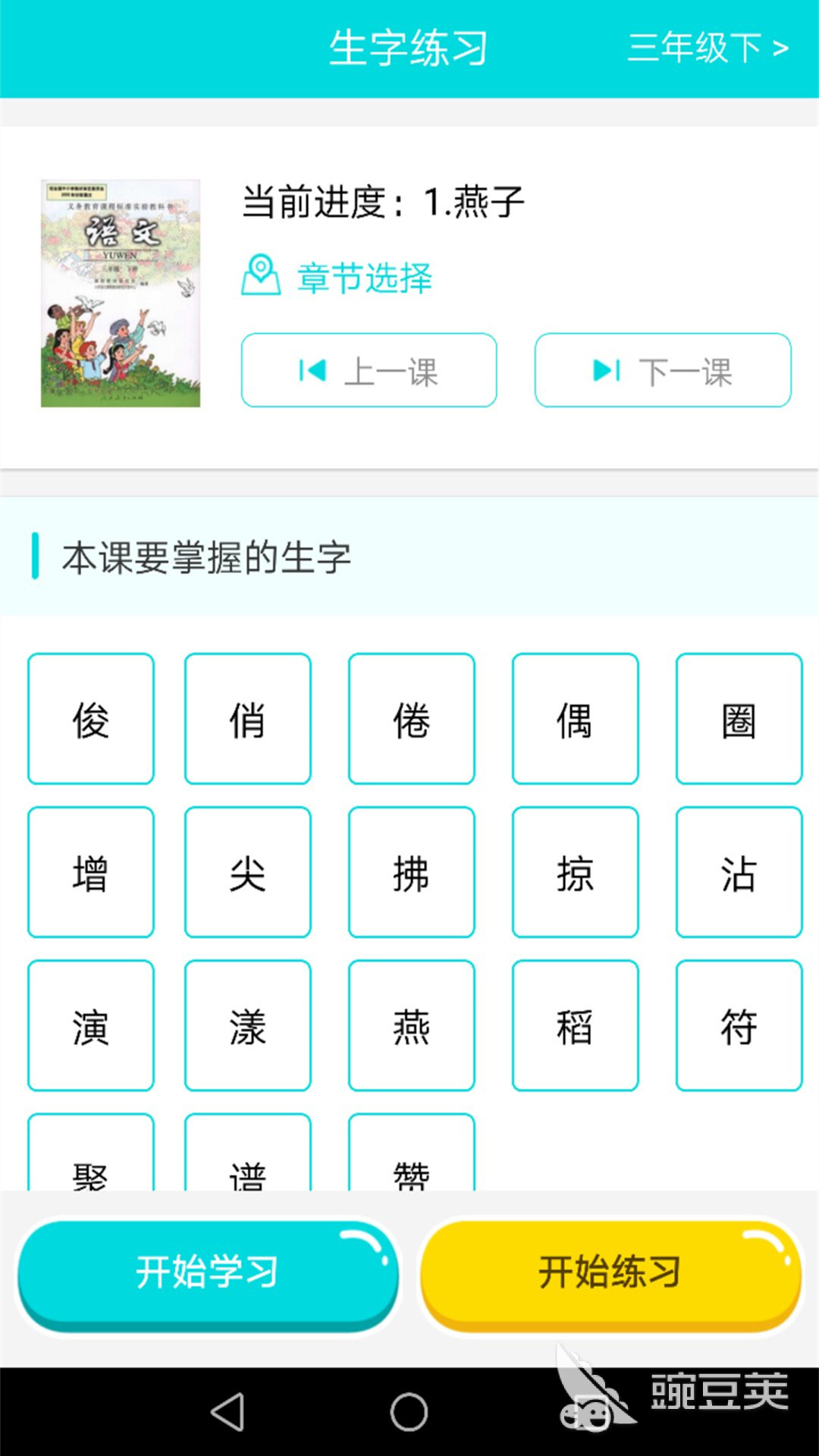
Task: Tap 开始练习 to start practice
Action: pyautogui.click(x=610, y=1272)
